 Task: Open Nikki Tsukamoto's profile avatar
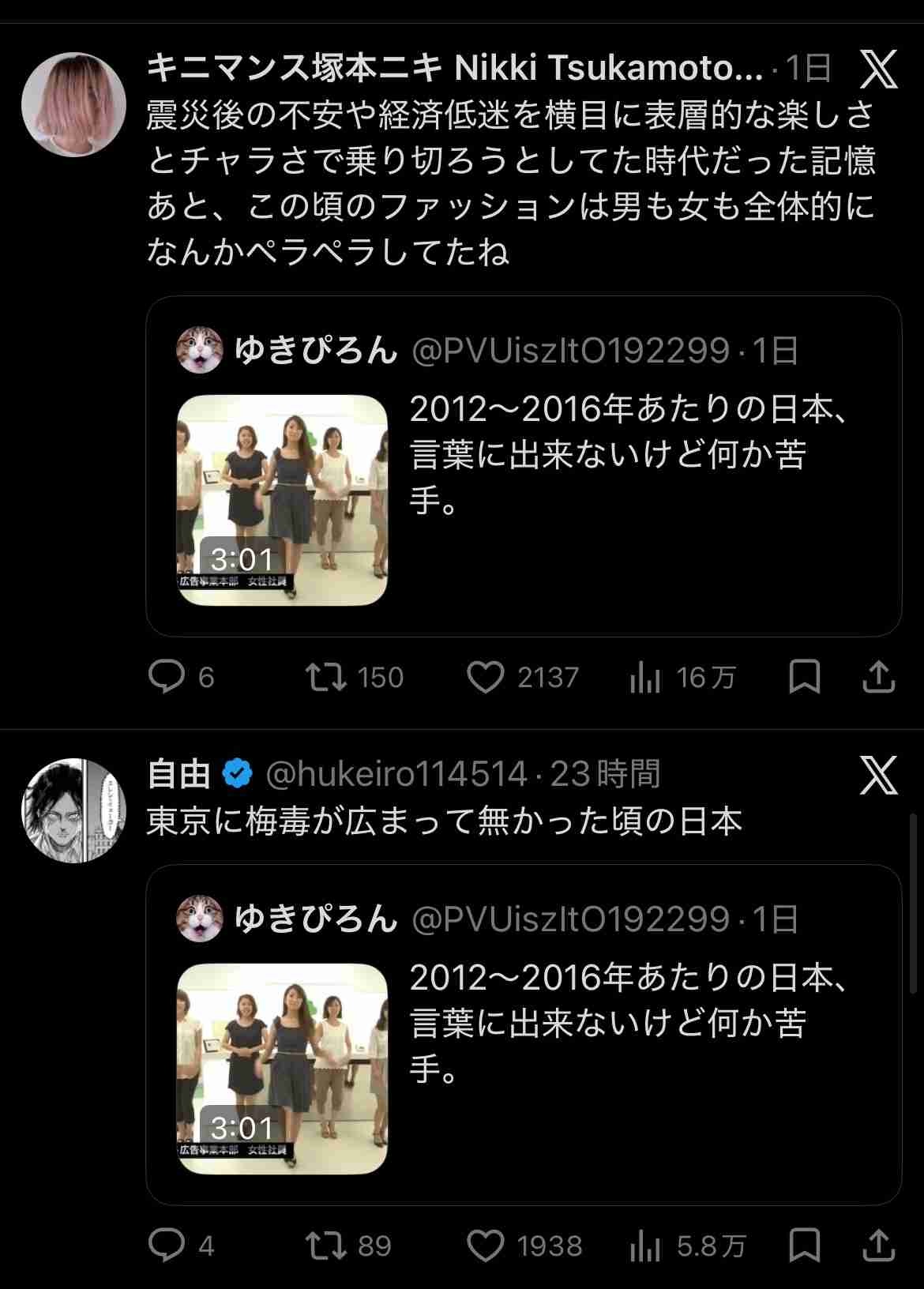[73, 104]
